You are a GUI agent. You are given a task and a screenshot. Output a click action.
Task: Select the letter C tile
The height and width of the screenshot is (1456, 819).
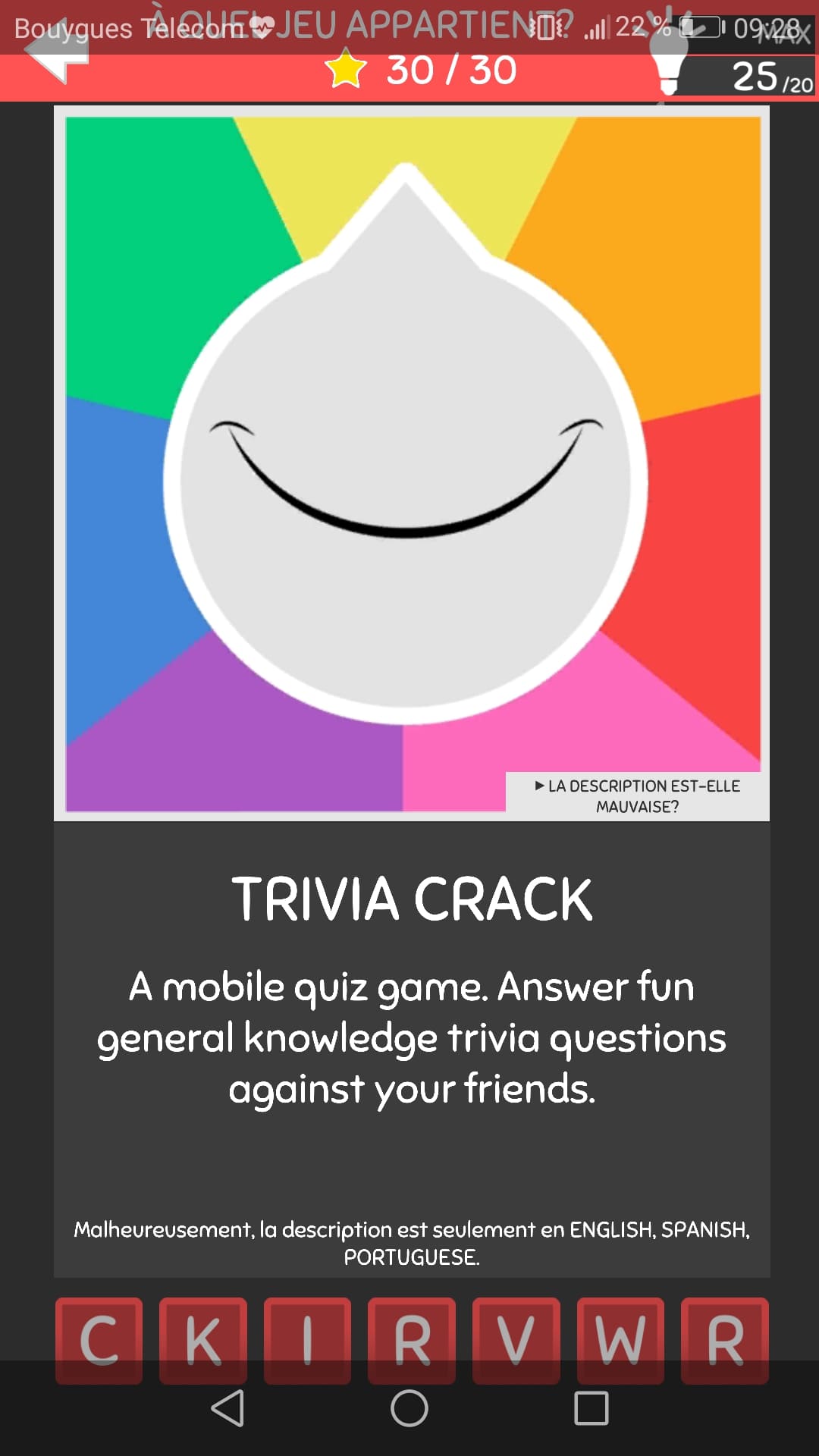(99, 1339)
